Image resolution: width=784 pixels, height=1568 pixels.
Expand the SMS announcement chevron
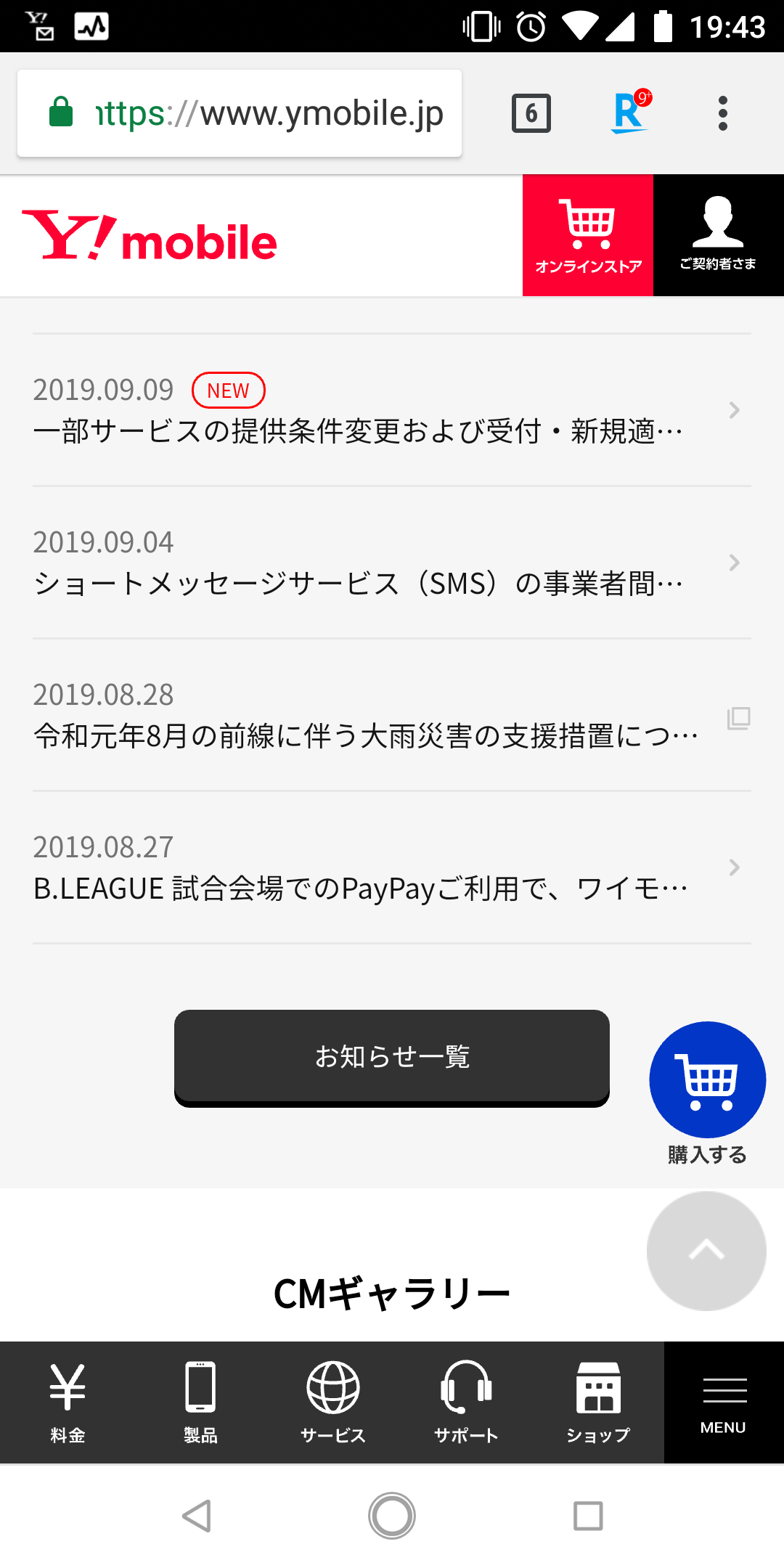tap(734, 563)
